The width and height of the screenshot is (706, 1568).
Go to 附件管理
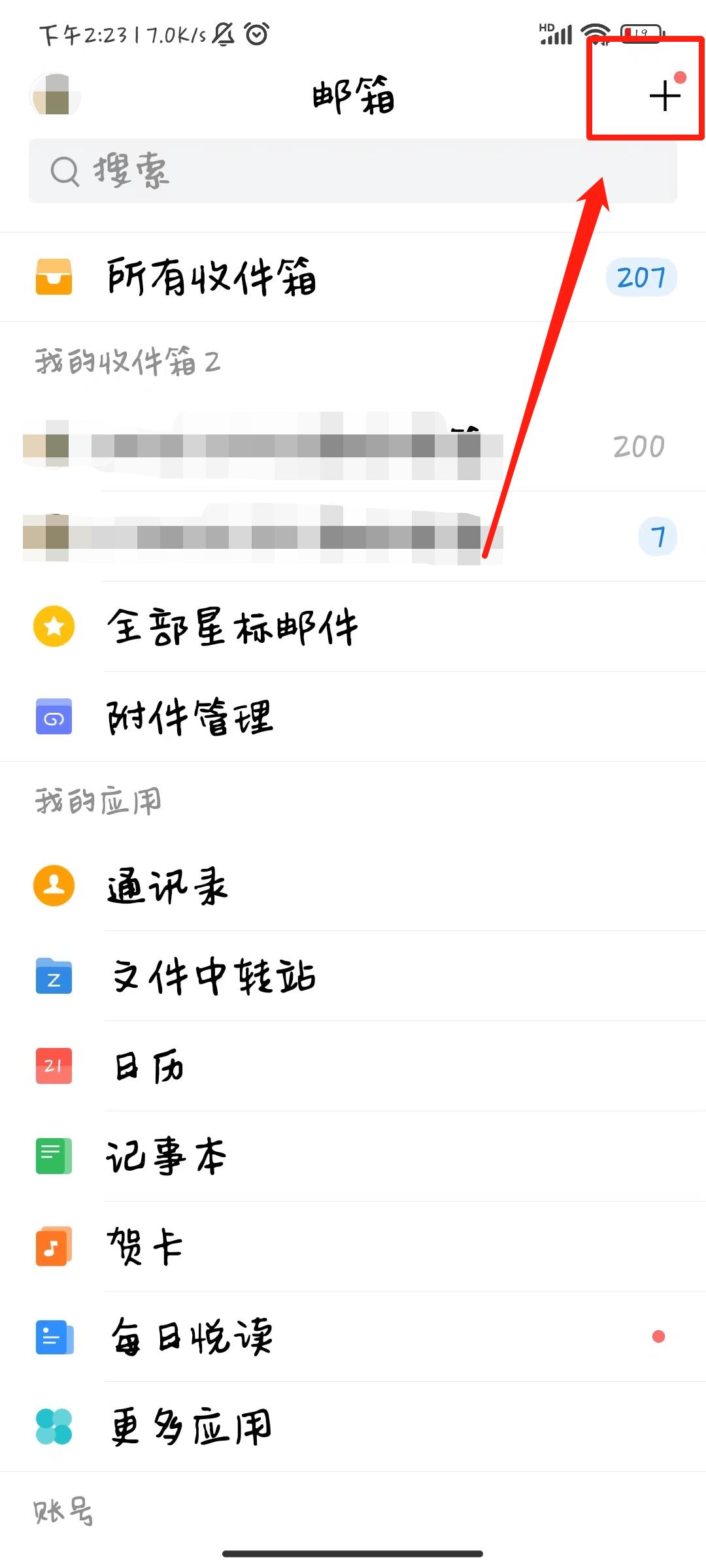[x=353, y=717]
